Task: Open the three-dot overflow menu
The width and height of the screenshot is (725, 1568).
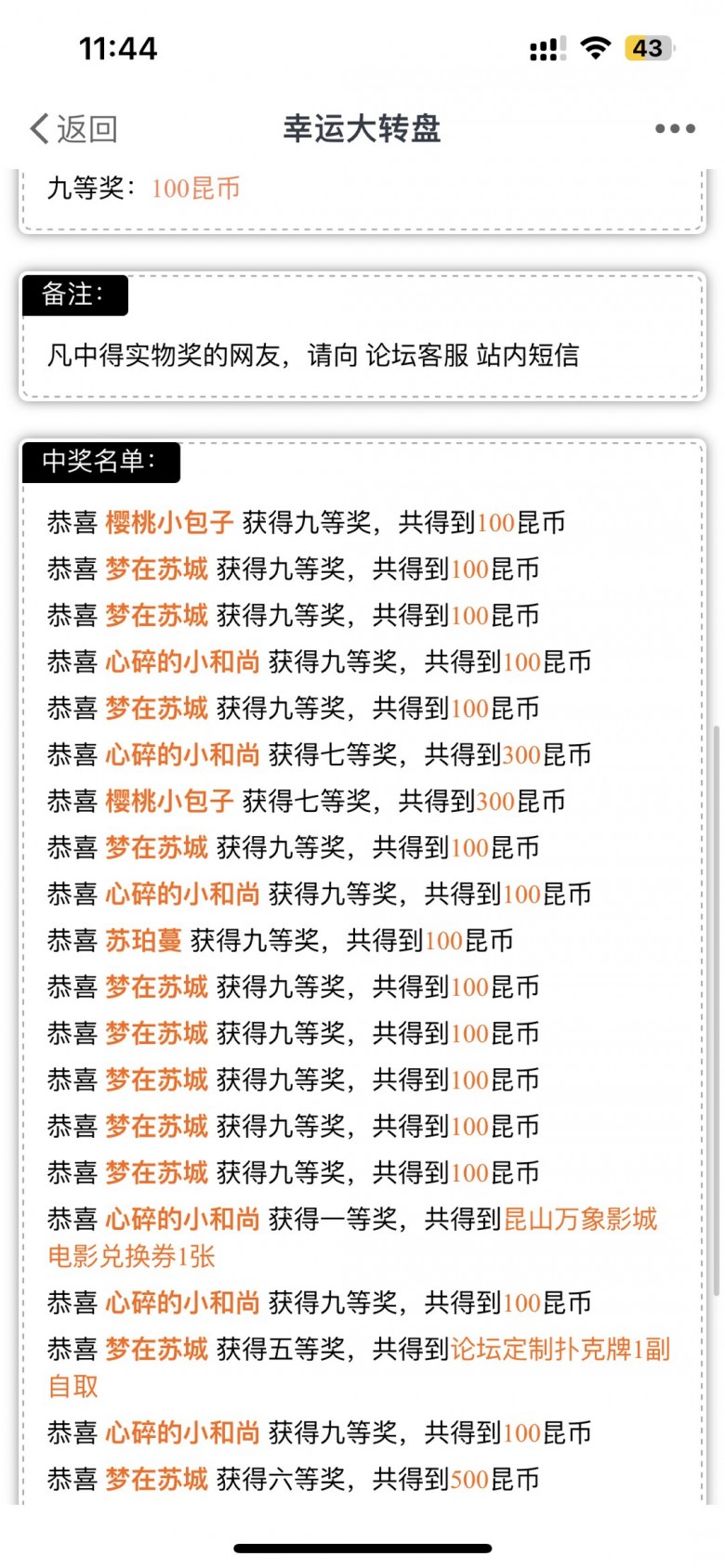Action: [x=675, y=129]
